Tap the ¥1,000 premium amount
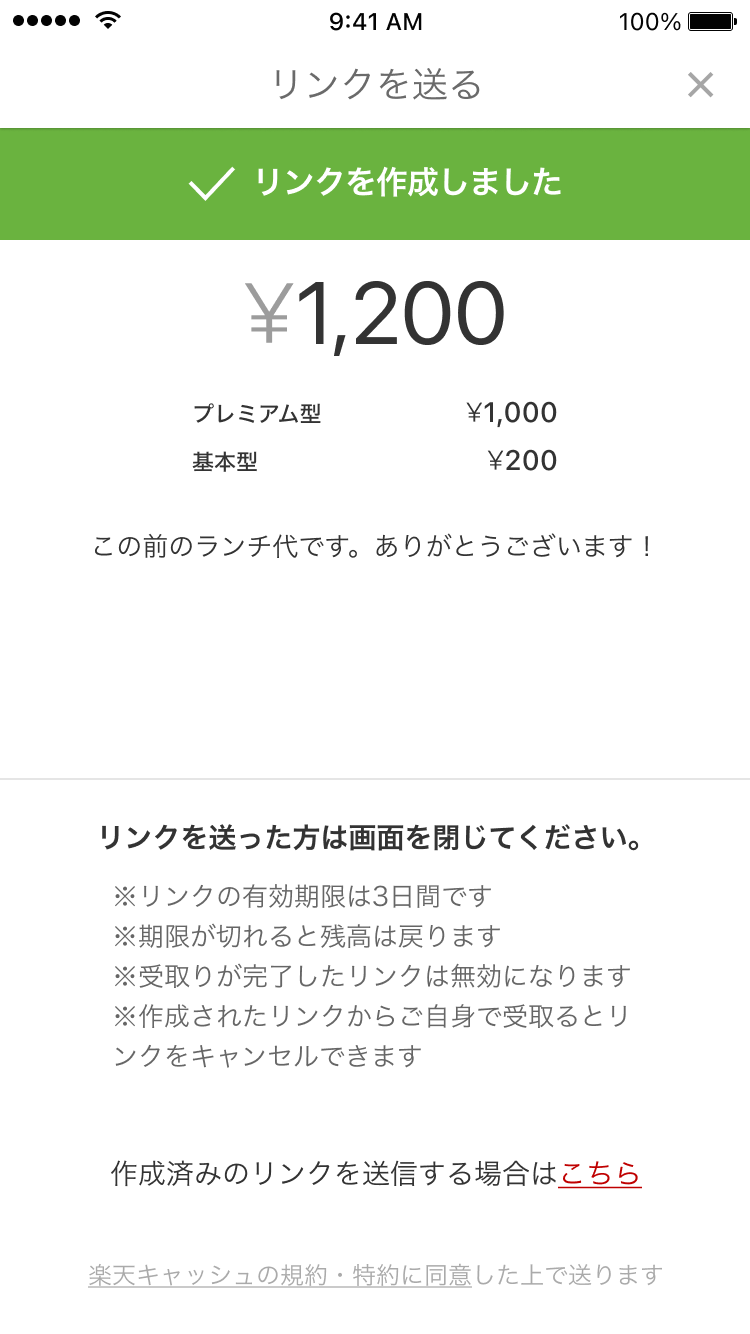This screenshot has height=1334, width=750. pos(512,412)
